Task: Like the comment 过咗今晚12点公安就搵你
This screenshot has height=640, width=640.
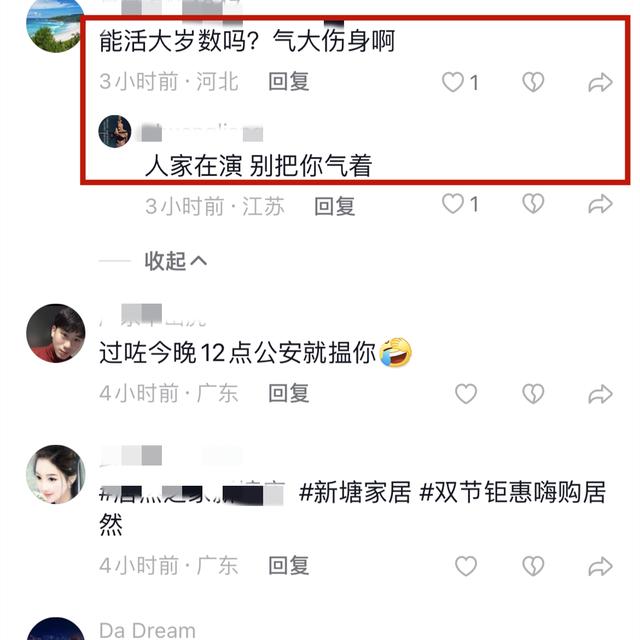Action: pos(466,394)
